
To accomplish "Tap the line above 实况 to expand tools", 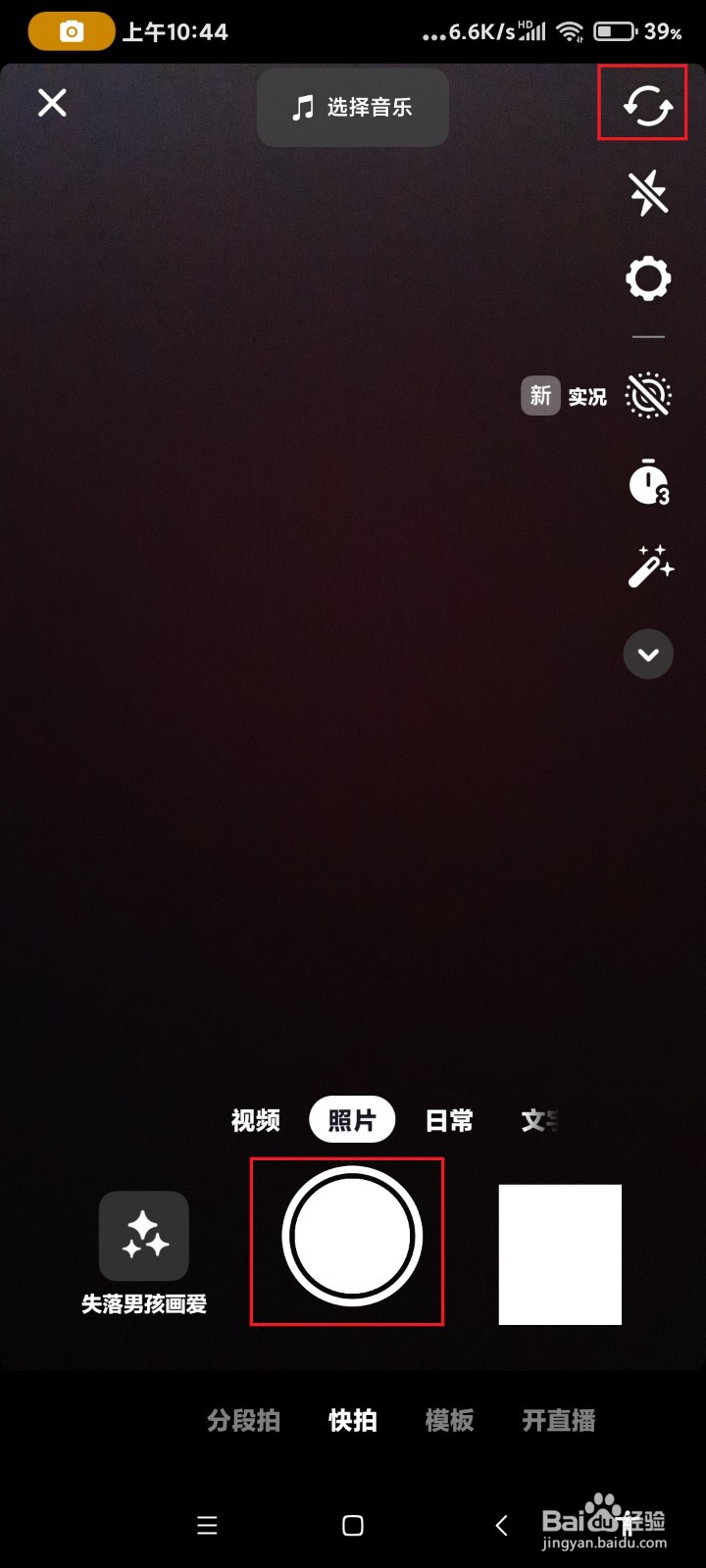I will pos(647,336).
